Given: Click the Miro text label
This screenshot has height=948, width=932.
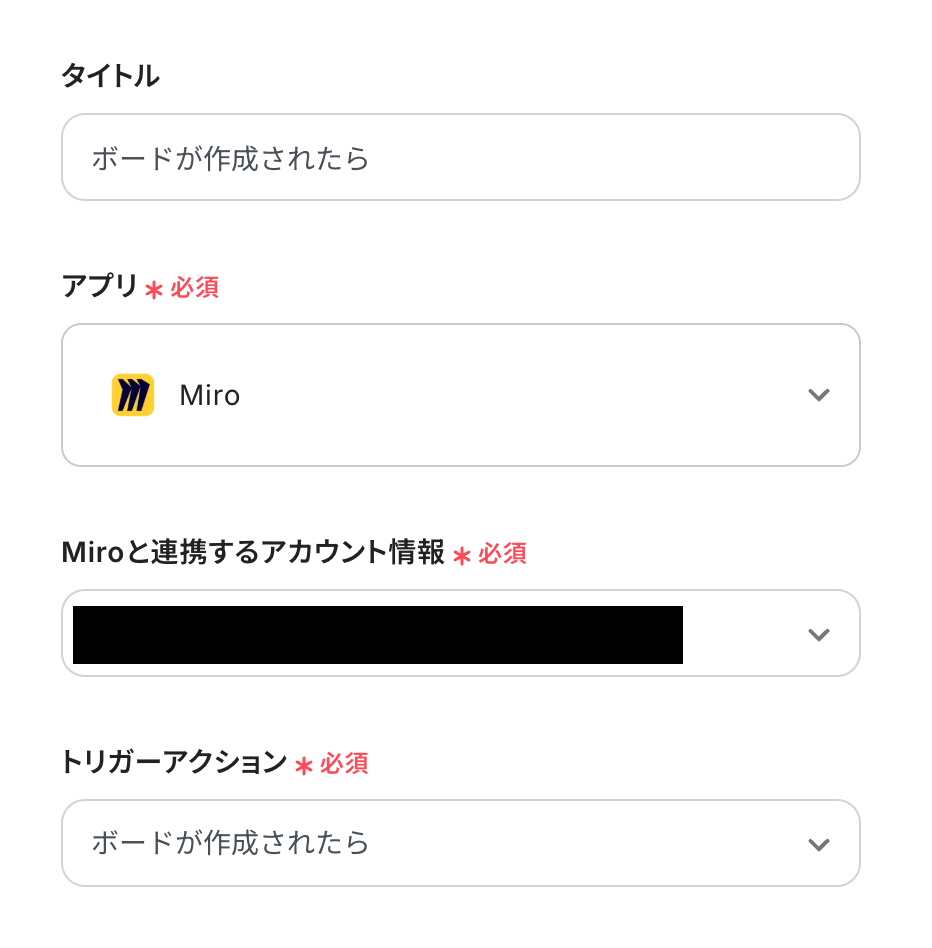Looking at the screenshot, I should [x=210, y=394].
